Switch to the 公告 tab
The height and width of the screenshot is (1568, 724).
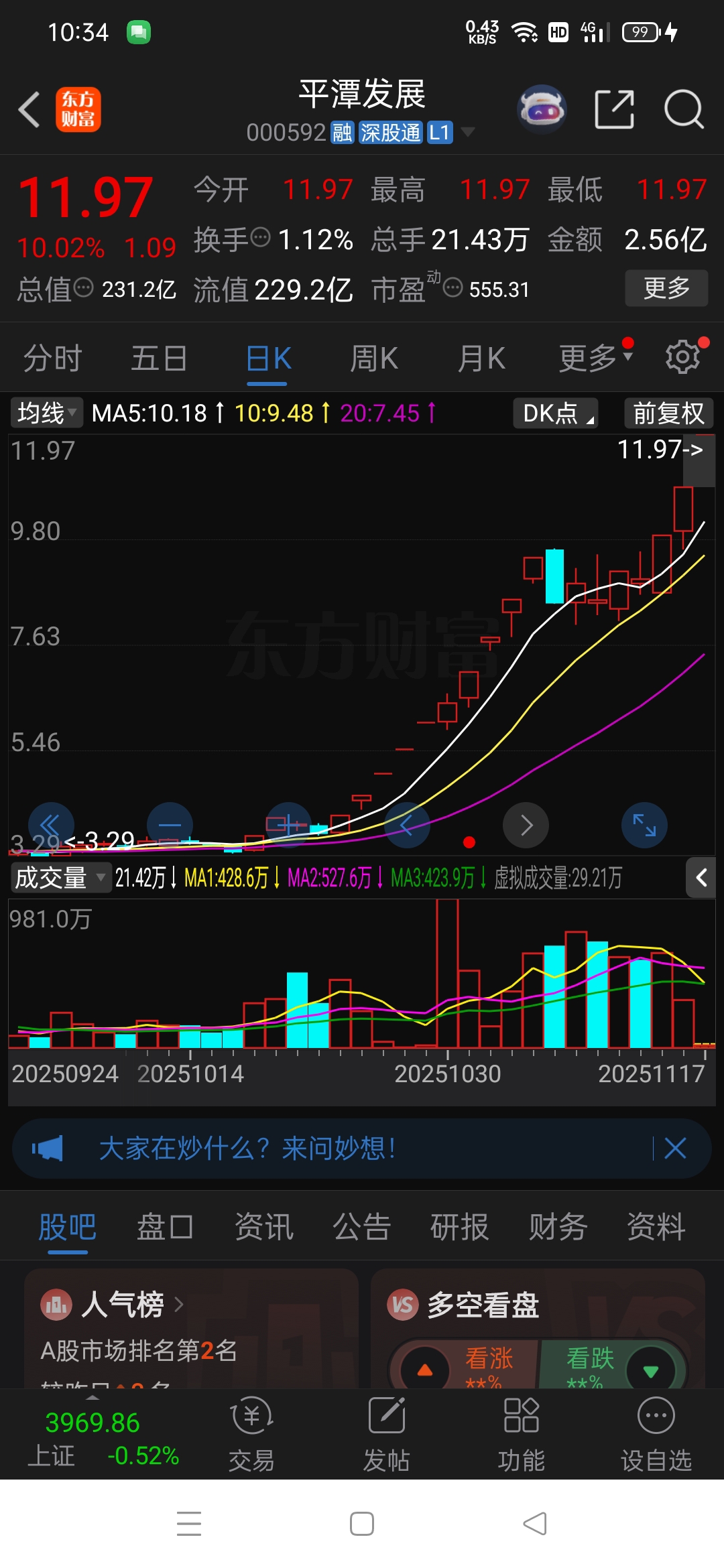362,1227
